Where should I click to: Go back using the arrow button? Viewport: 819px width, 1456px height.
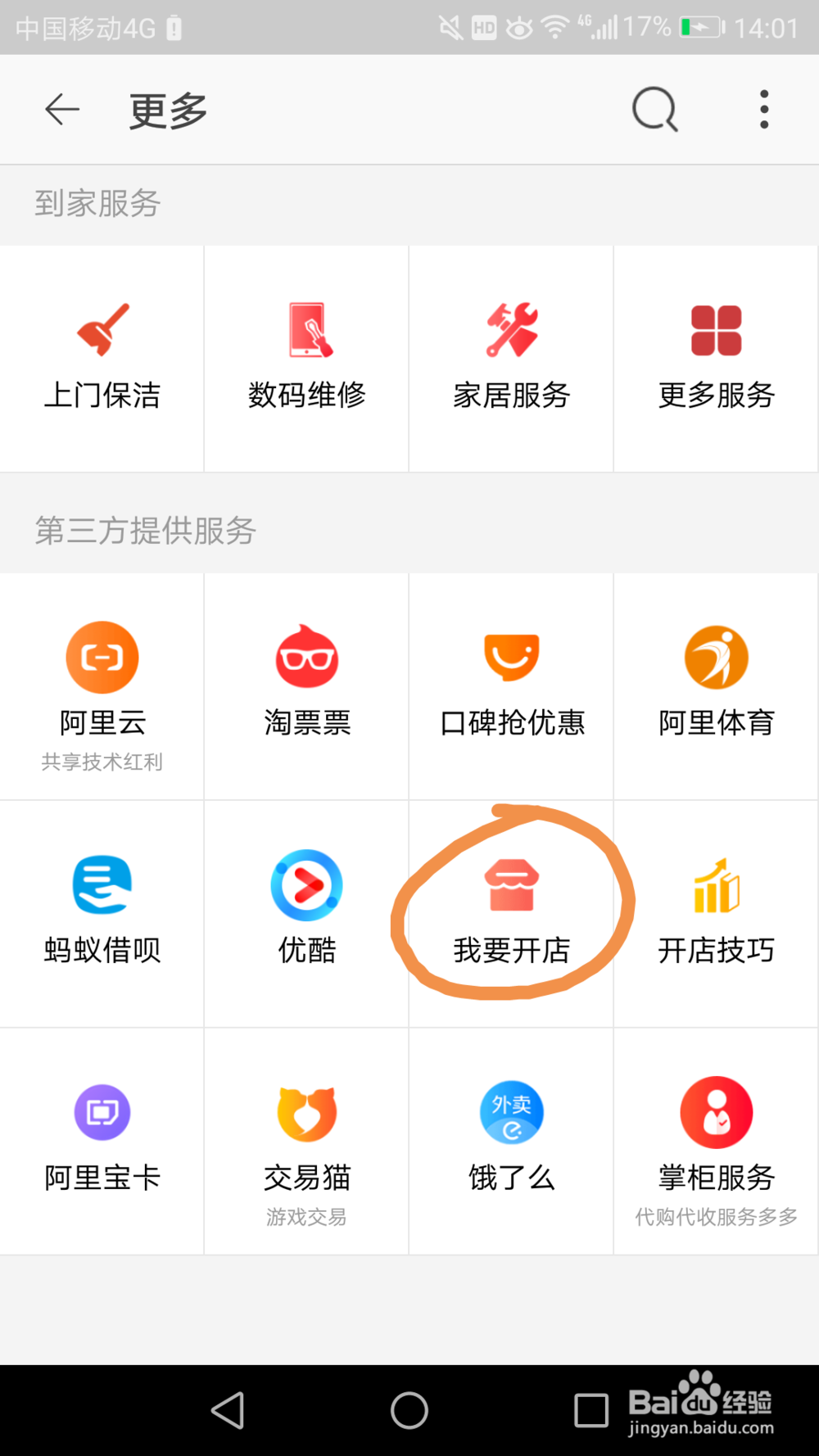tap(61, 109)
